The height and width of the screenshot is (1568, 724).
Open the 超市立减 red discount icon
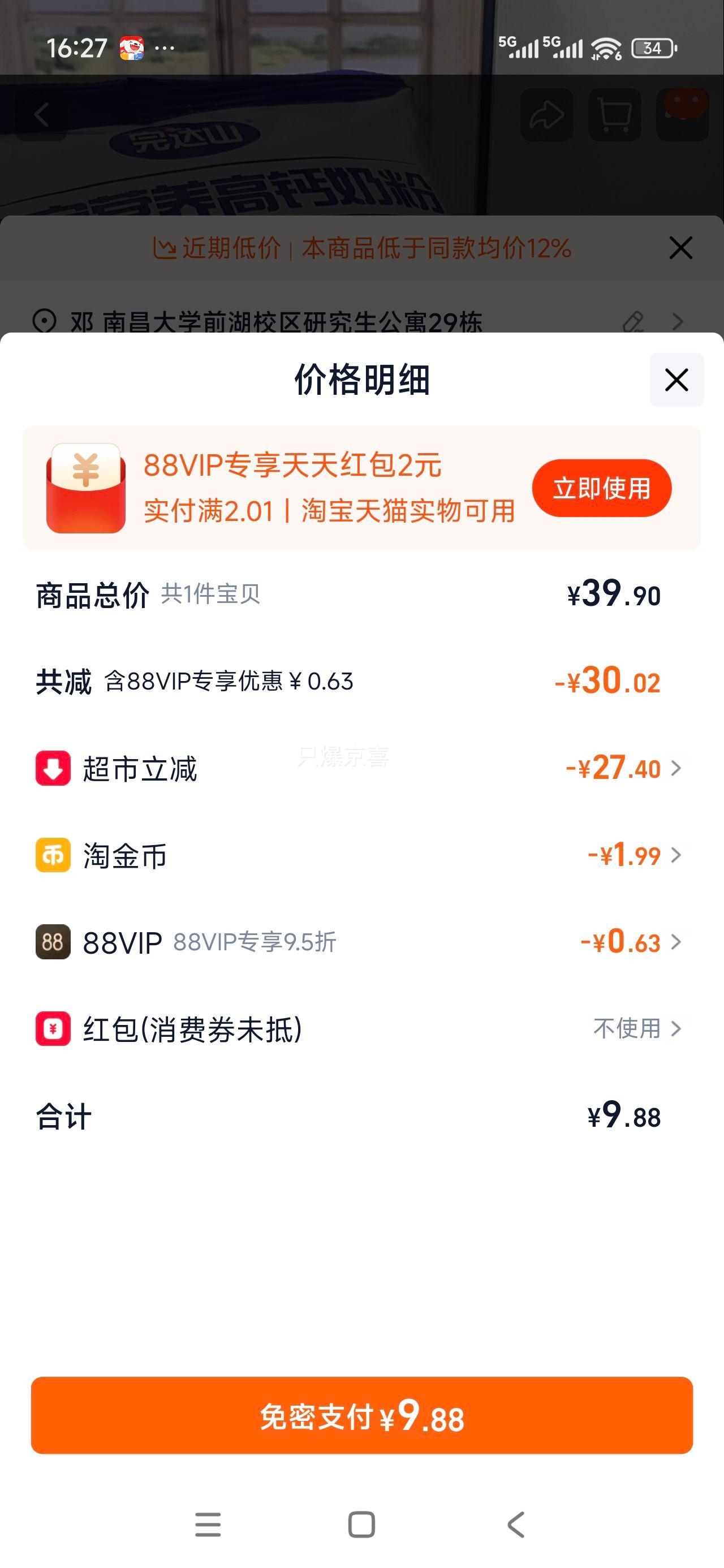(x=51, y=769)
